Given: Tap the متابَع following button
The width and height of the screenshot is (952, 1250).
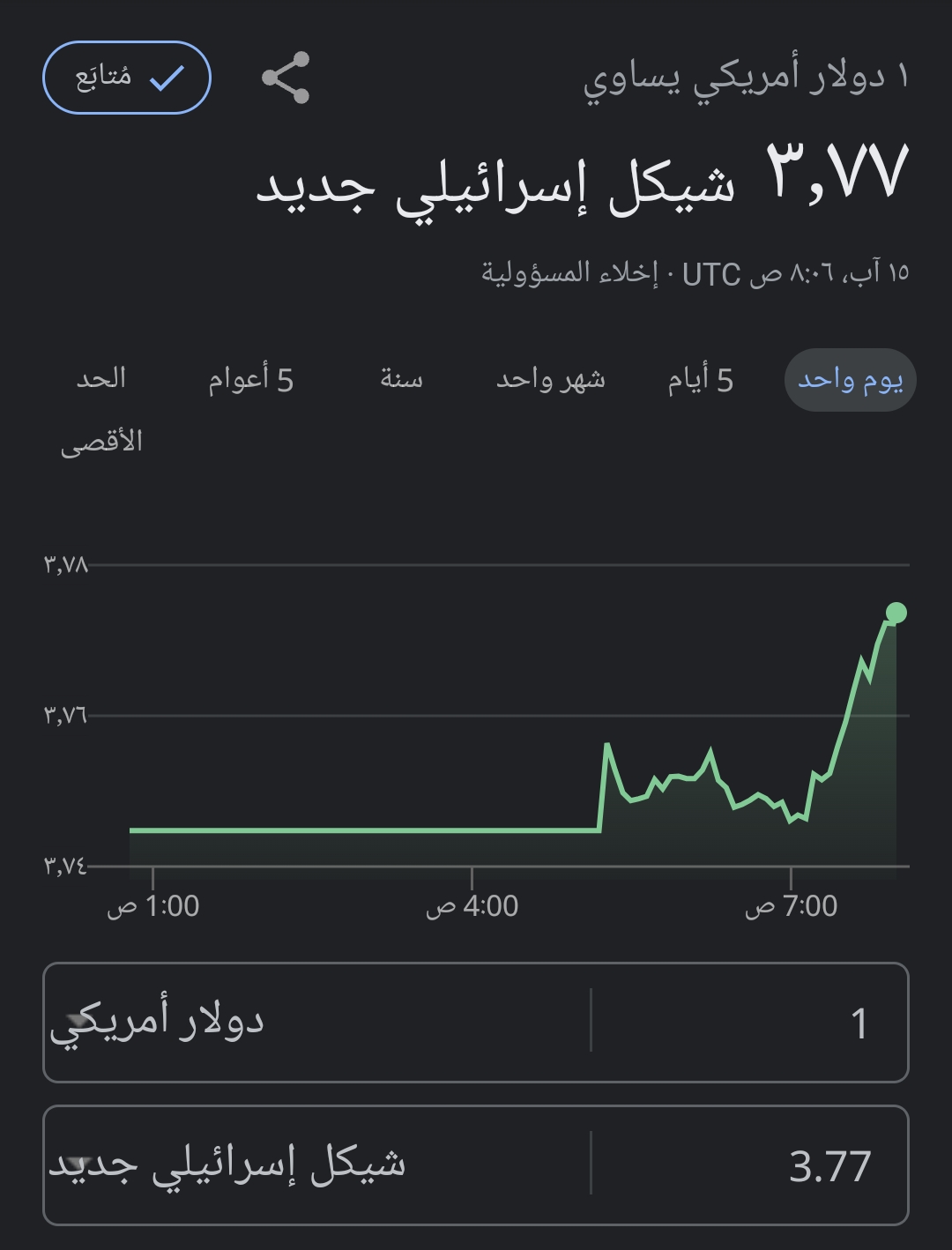Looking at the screenshot, I should (x=127, y=78).
